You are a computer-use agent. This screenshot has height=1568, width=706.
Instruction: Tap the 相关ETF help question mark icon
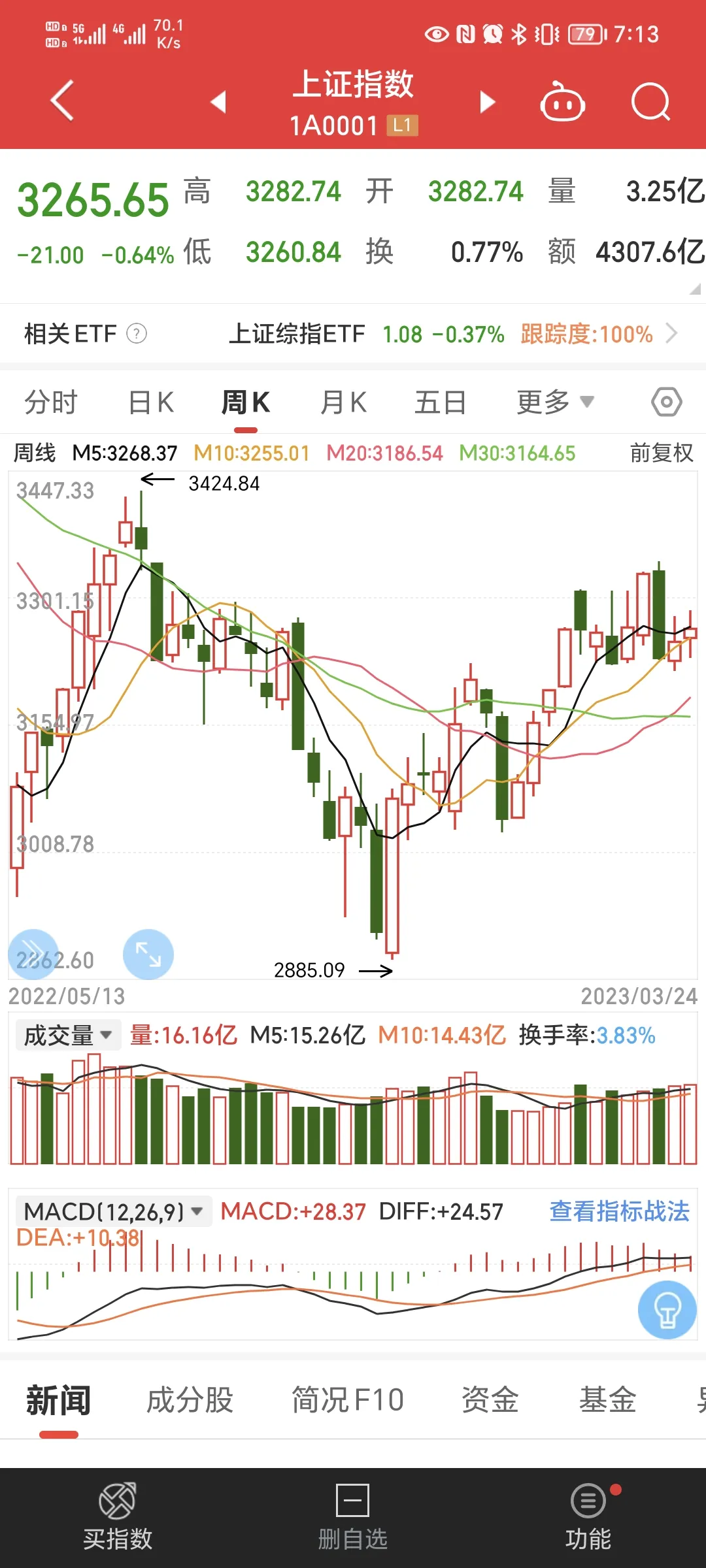coord(135,333)
